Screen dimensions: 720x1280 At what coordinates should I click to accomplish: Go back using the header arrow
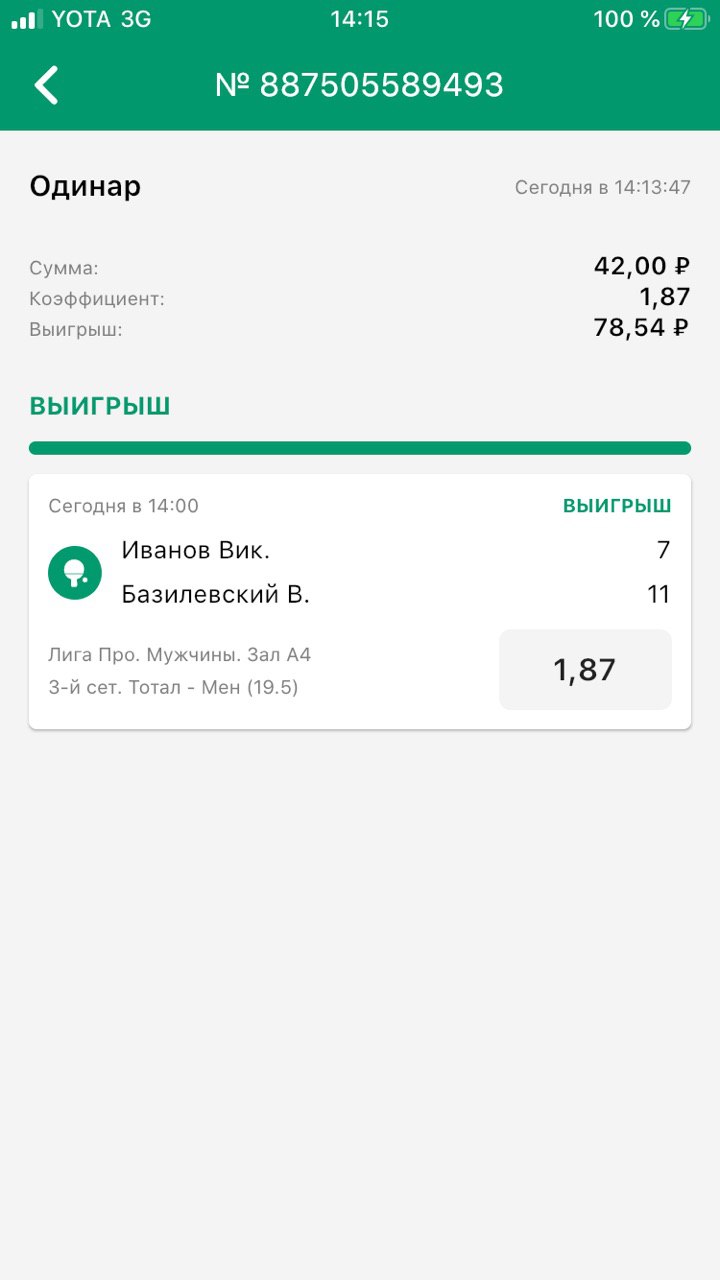click(46, 85)
